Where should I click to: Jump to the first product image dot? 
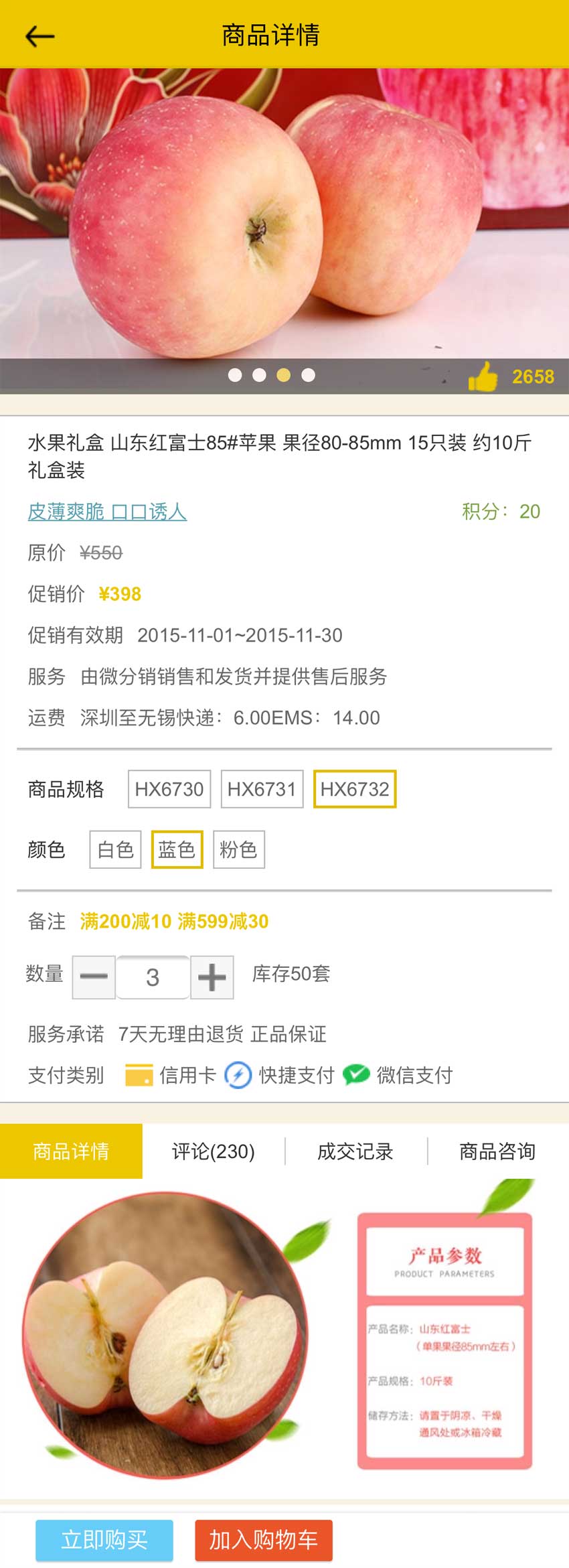pyautogui.click(x=235, y=375)
